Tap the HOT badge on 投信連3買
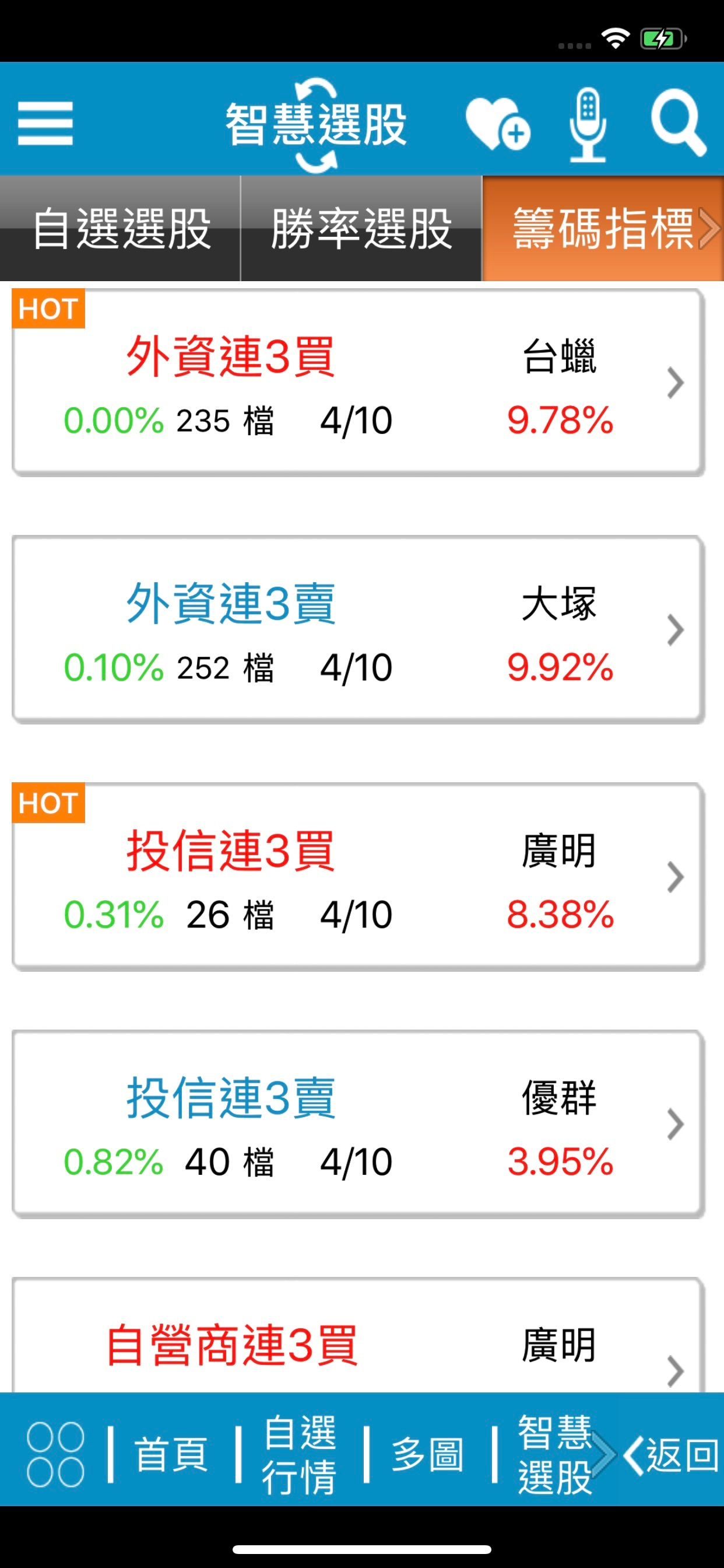Viewport: 724px width, 1568px height. (x=48, y=803)
